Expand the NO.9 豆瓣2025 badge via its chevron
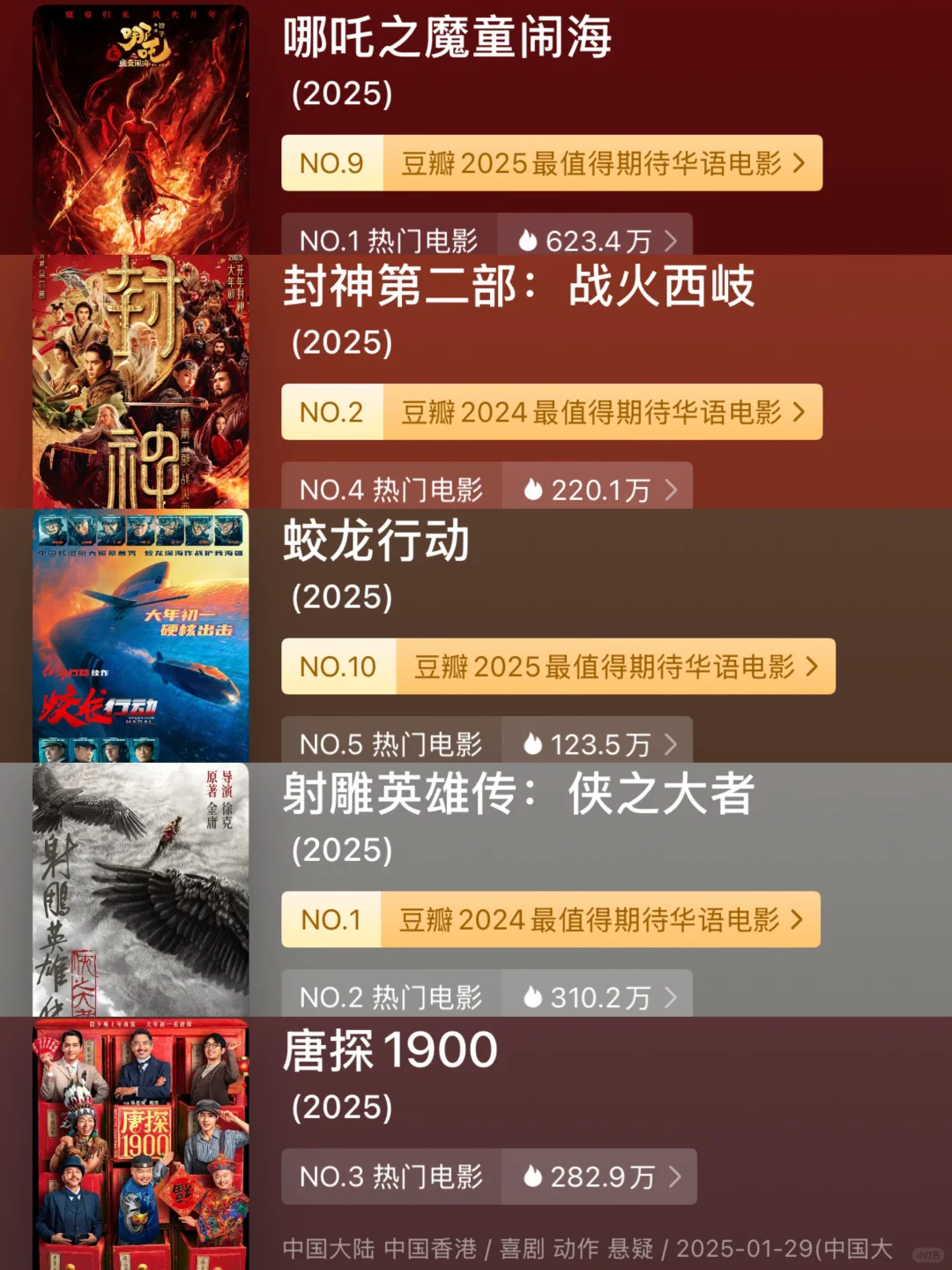The height and width of the screenshot is (1270, 952). click(800, 163)
